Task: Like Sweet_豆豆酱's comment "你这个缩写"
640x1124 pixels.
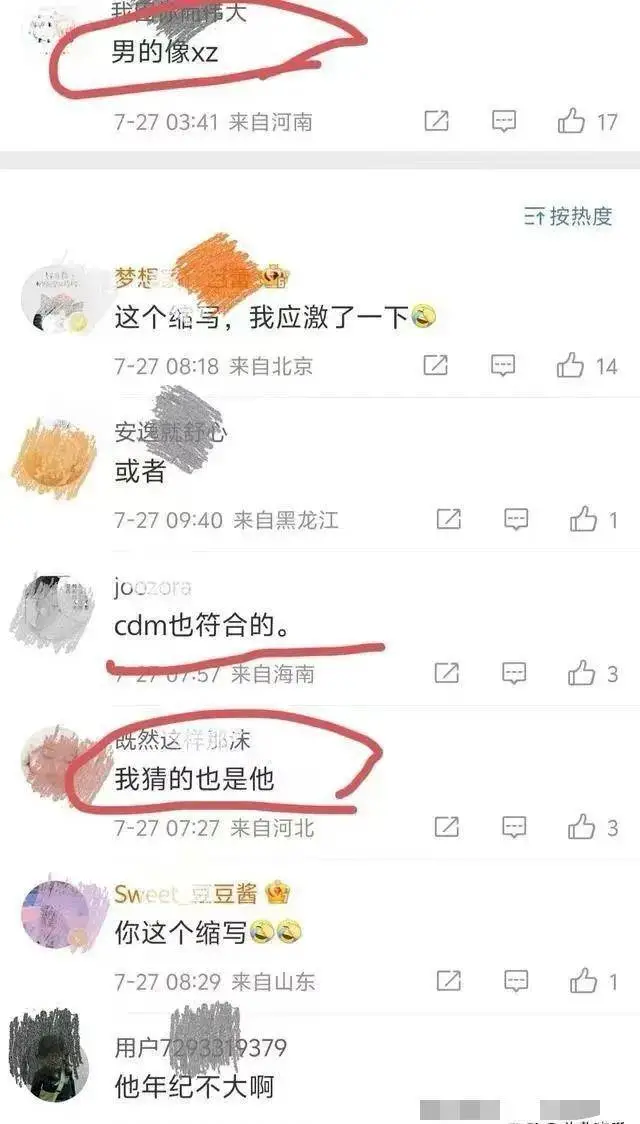Action: click(x=583, y=982)
